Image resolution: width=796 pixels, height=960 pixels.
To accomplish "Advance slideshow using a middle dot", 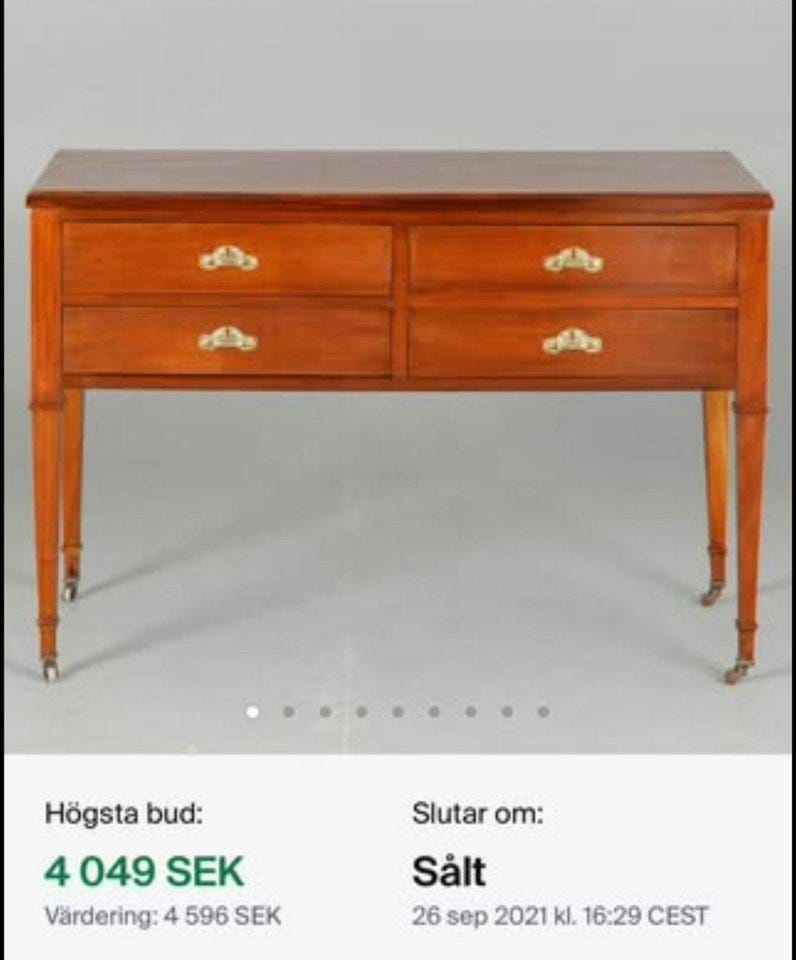I will tap(396, 712).
